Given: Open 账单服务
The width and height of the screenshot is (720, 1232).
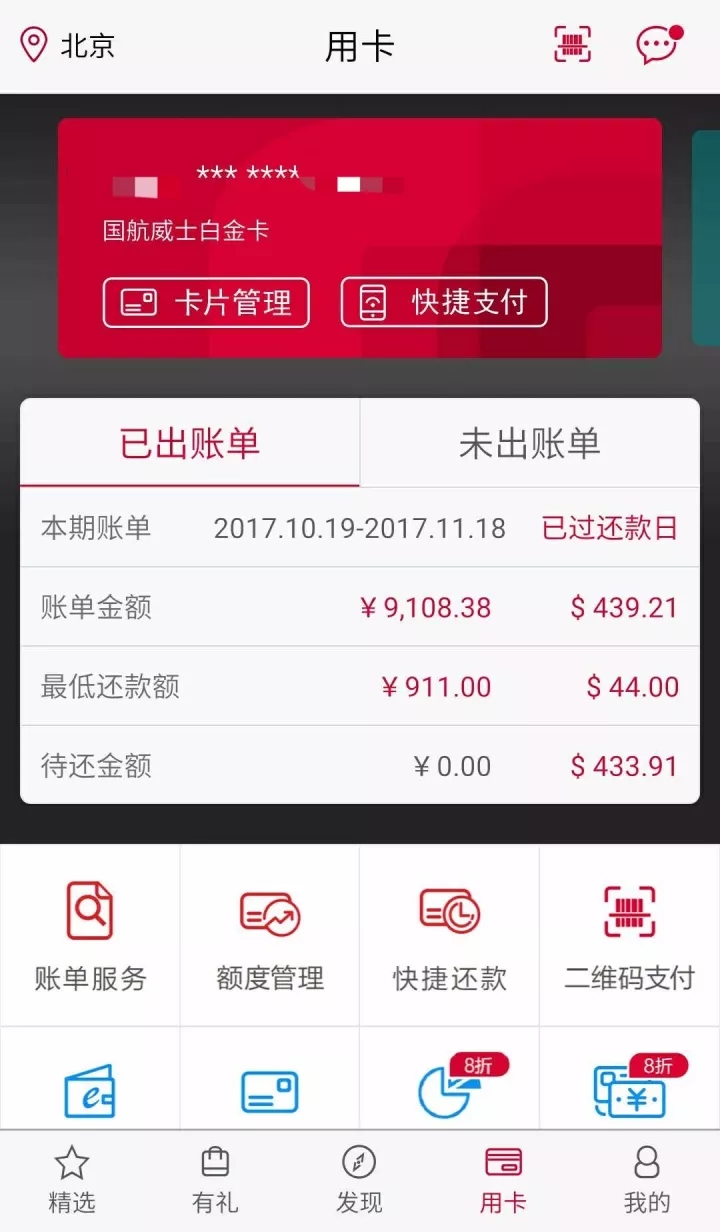Looking at the screenshot, I should (x=90, y=935).
